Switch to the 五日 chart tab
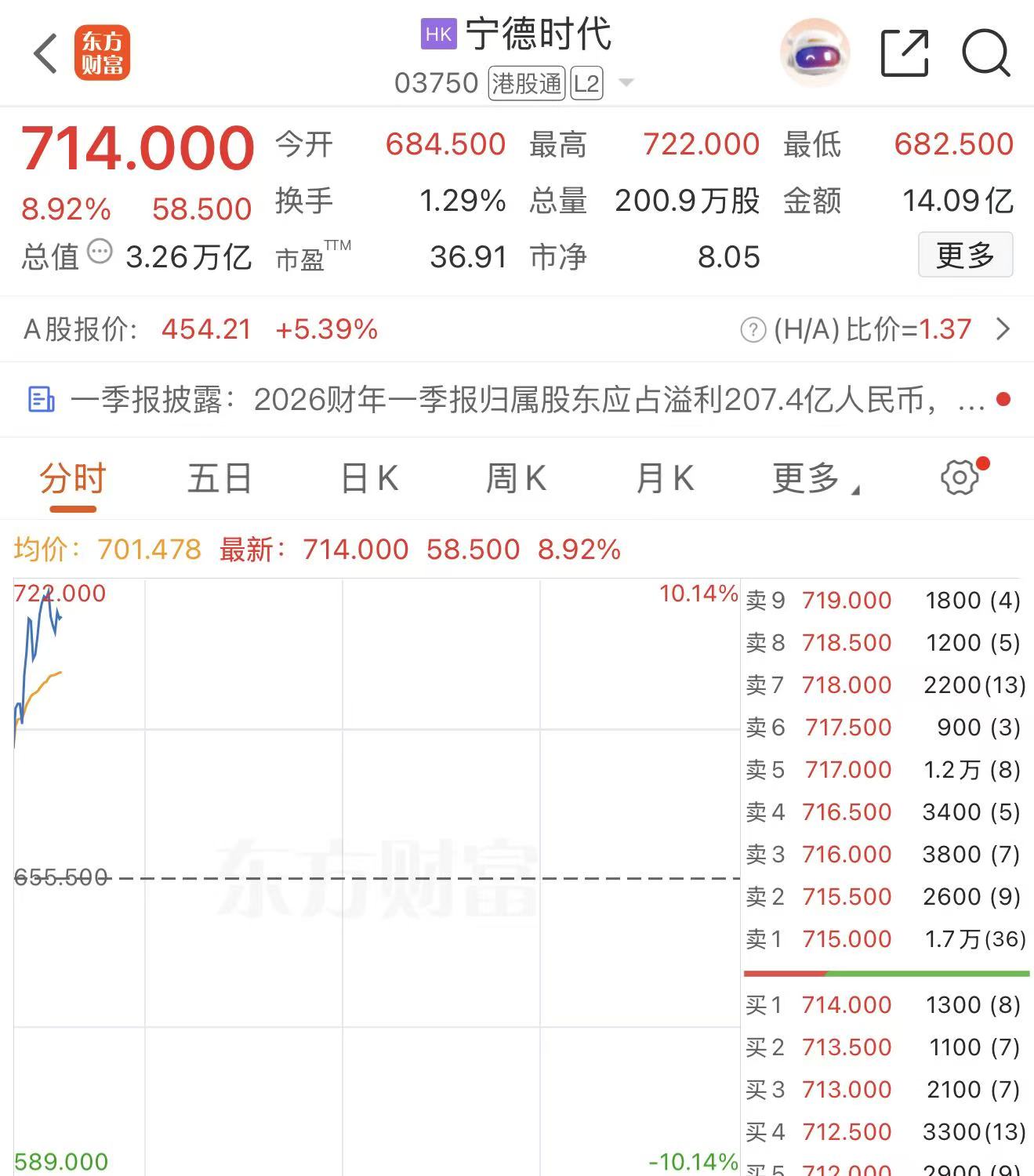Viewport: 1034px width, 1176px height. pos(219,478)
